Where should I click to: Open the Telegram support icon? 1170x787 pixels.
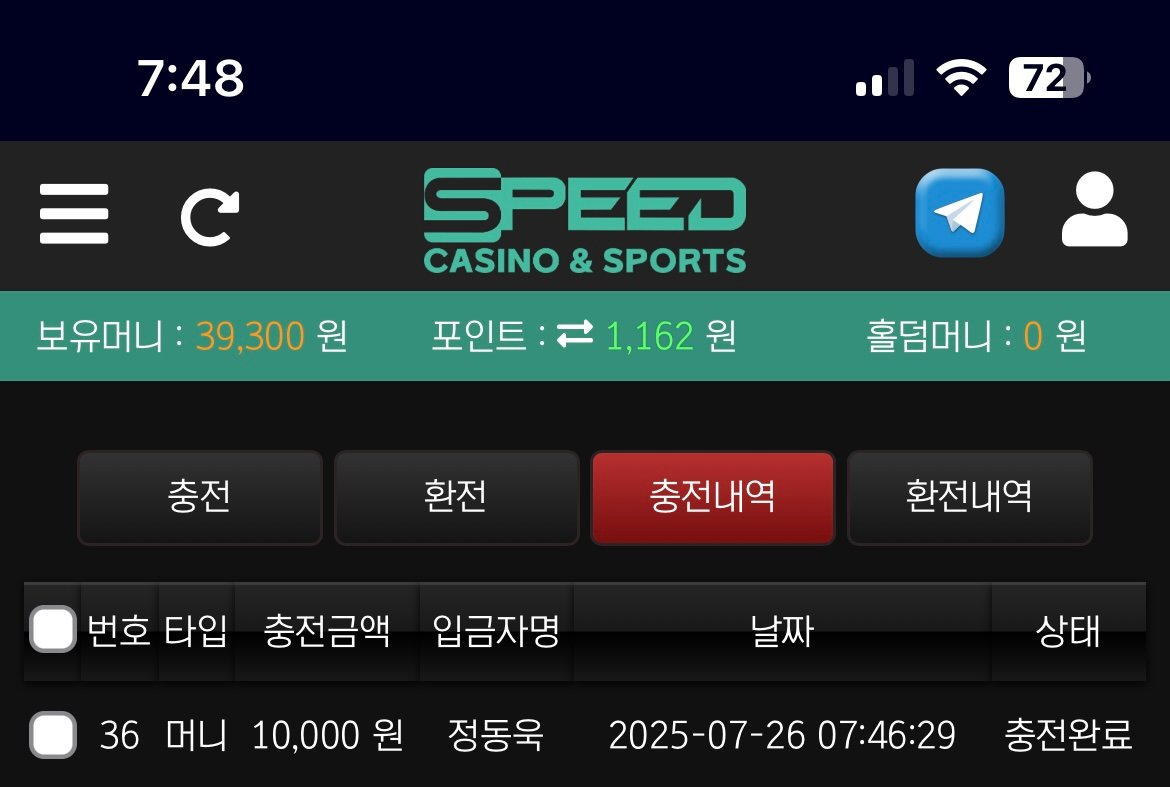point(959,213)
